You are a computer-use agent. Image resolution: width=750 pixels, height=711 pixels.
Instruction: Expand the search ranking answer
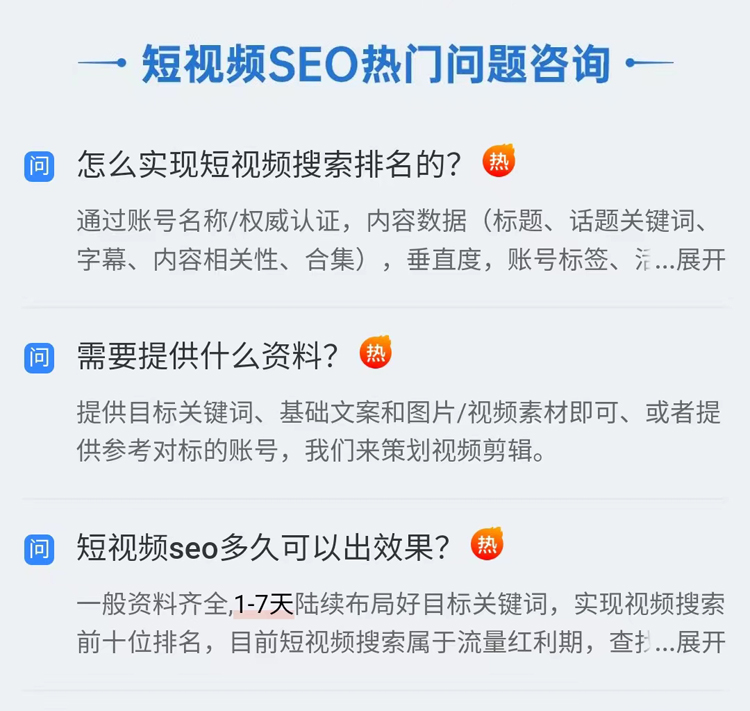coord(700,261)
